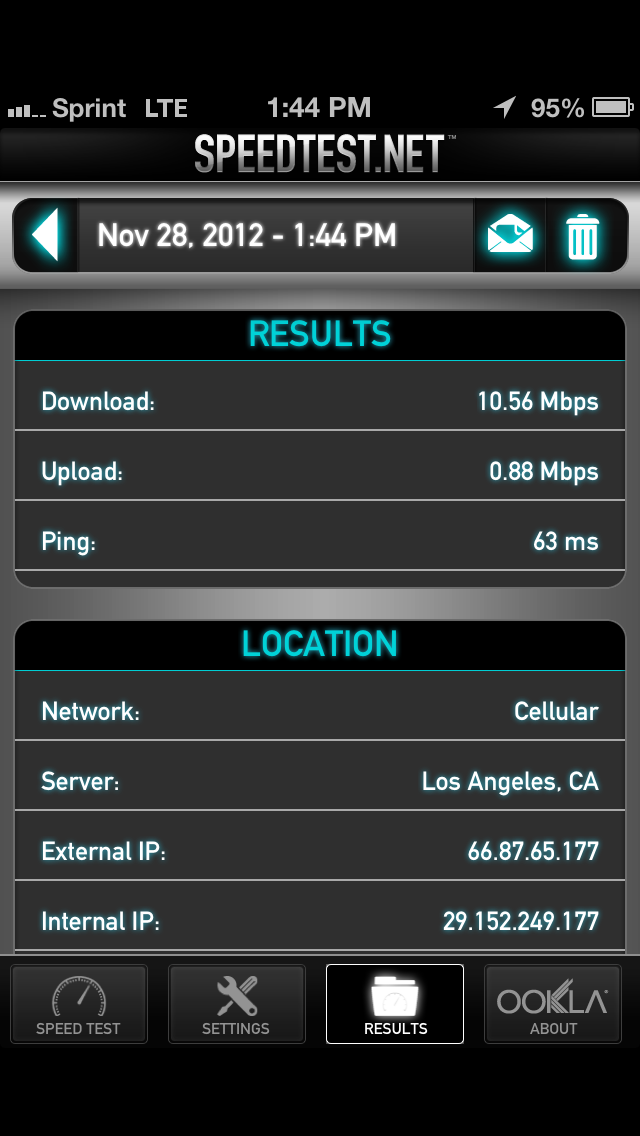The height and width of the screenshot is (1136, 640).
Task: Email this result via envelope icon
Action: 510,235
